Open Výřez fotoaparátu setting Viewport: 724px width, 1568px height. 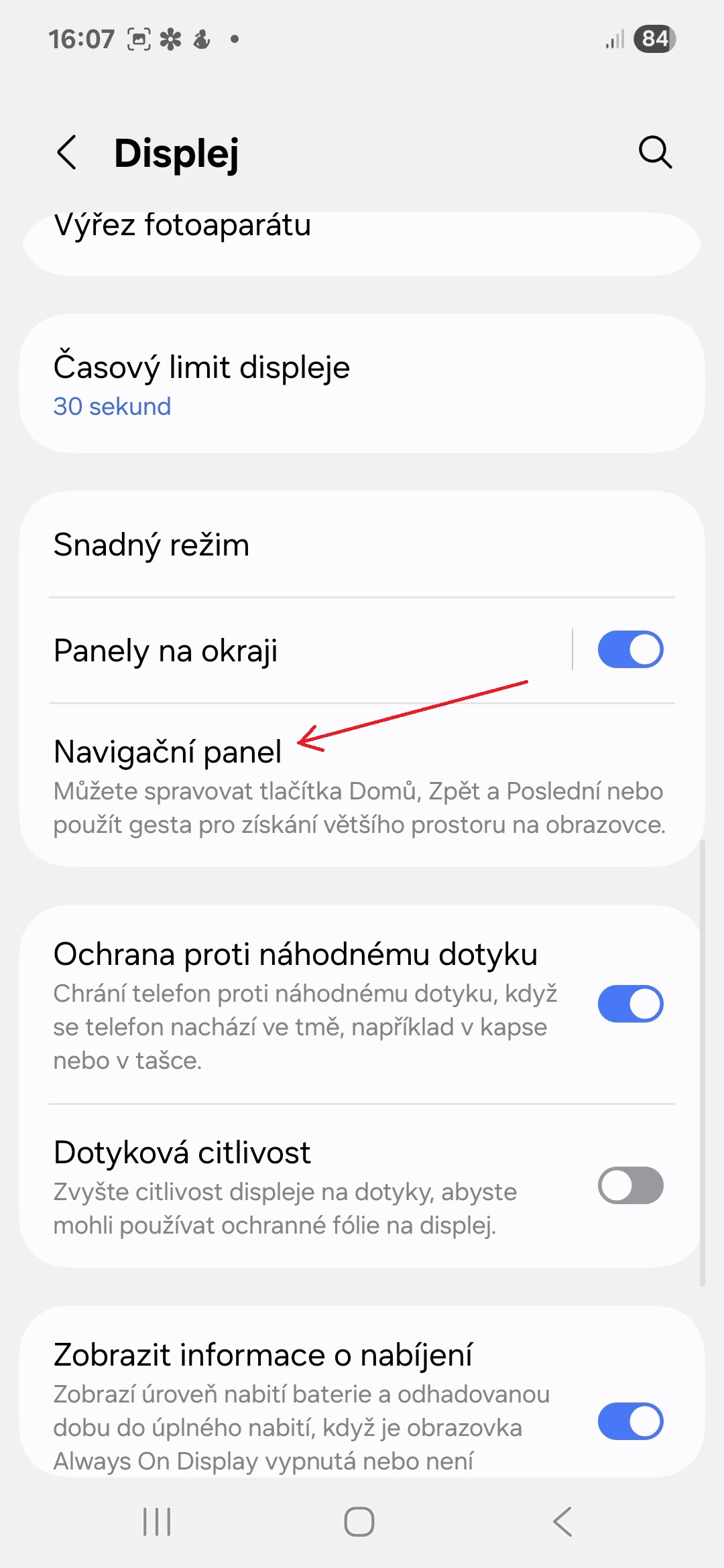pos(362,241)
